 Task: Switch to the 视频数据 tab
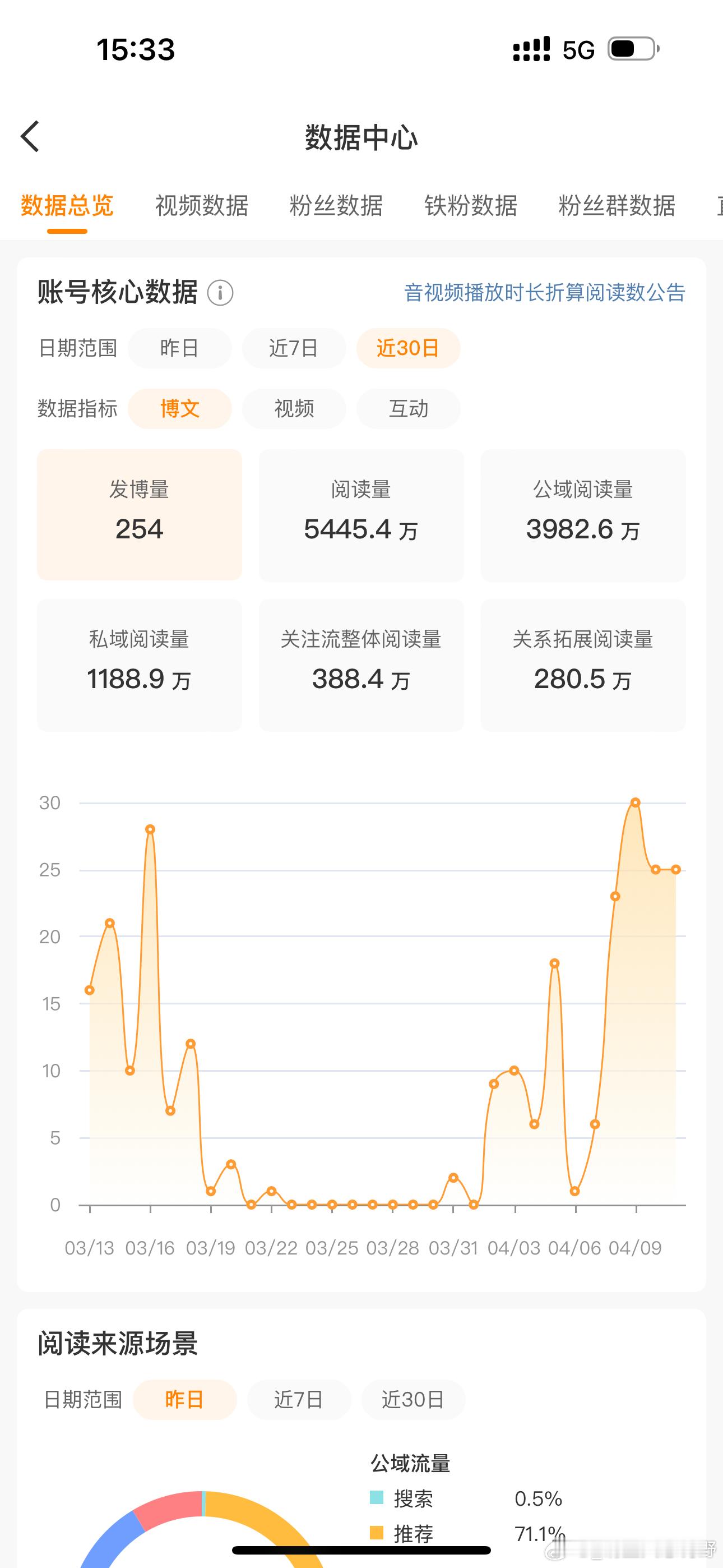201,206
